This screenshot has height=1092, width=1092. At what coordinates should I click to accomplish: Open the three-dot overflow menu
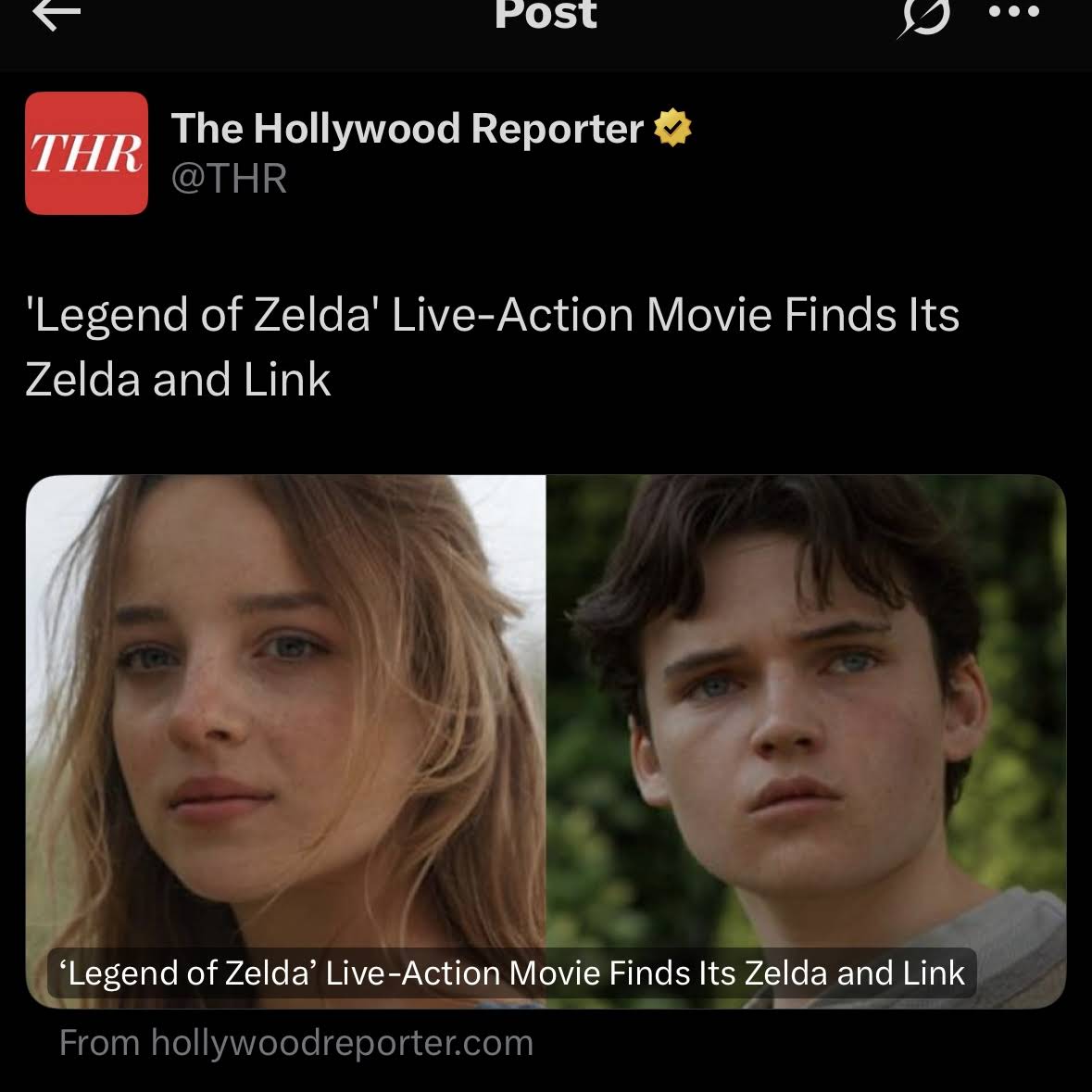tap(1014, 14)
